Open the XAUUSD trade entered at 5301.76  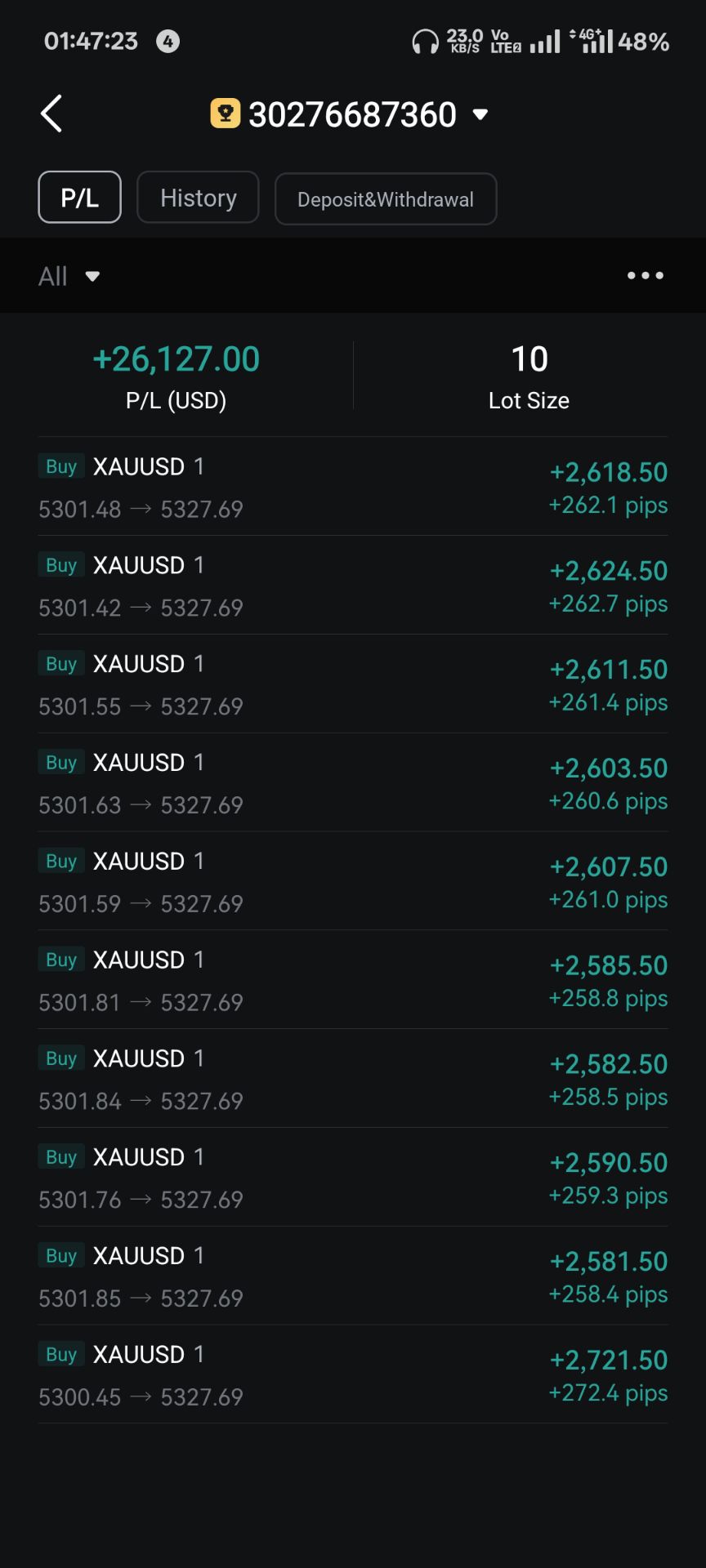point(353,1178)
